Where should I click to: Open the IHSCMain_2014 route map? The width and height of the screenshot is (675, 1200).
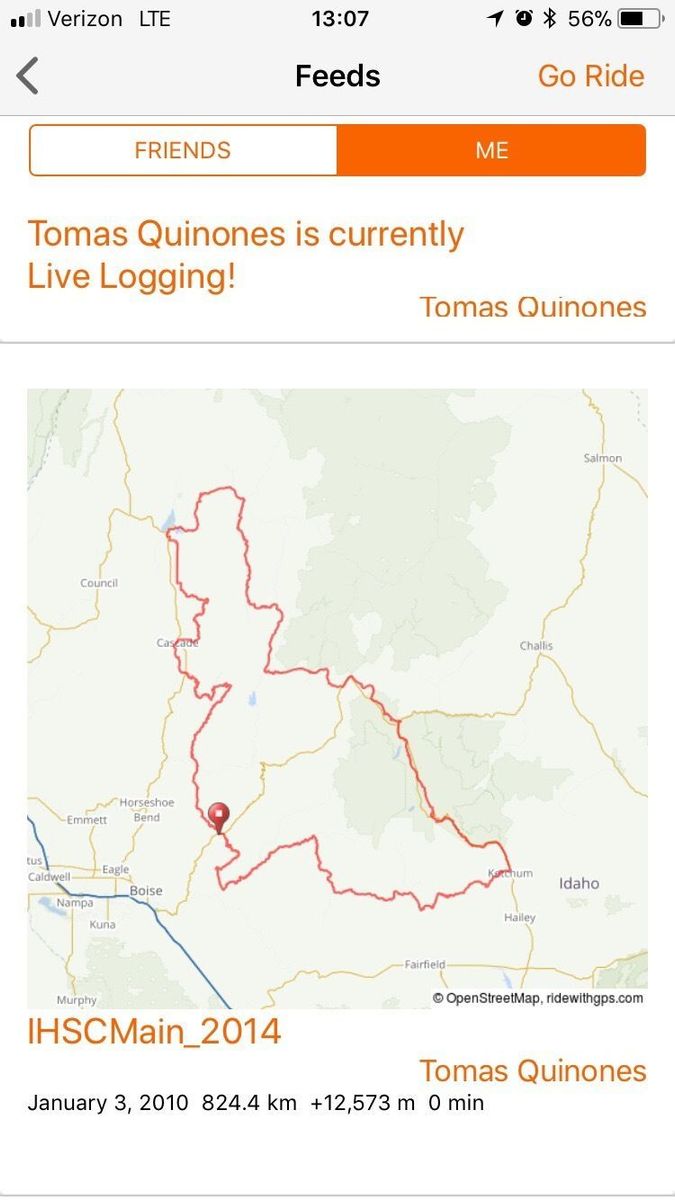[x=337, y=698]
